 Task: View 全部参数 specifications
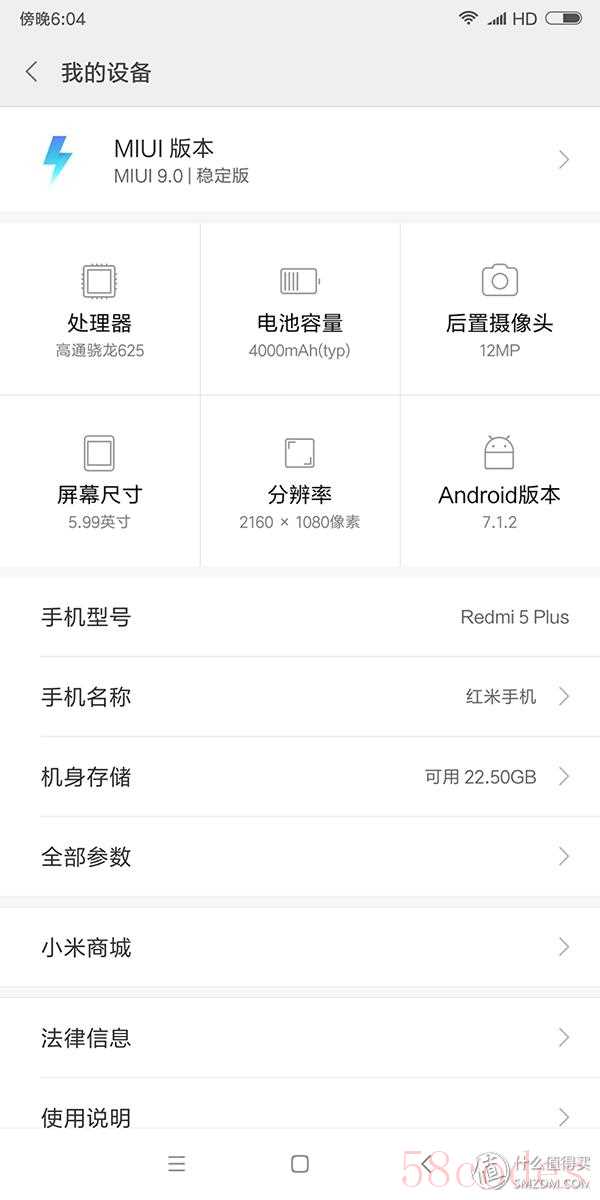pos(300,857)
